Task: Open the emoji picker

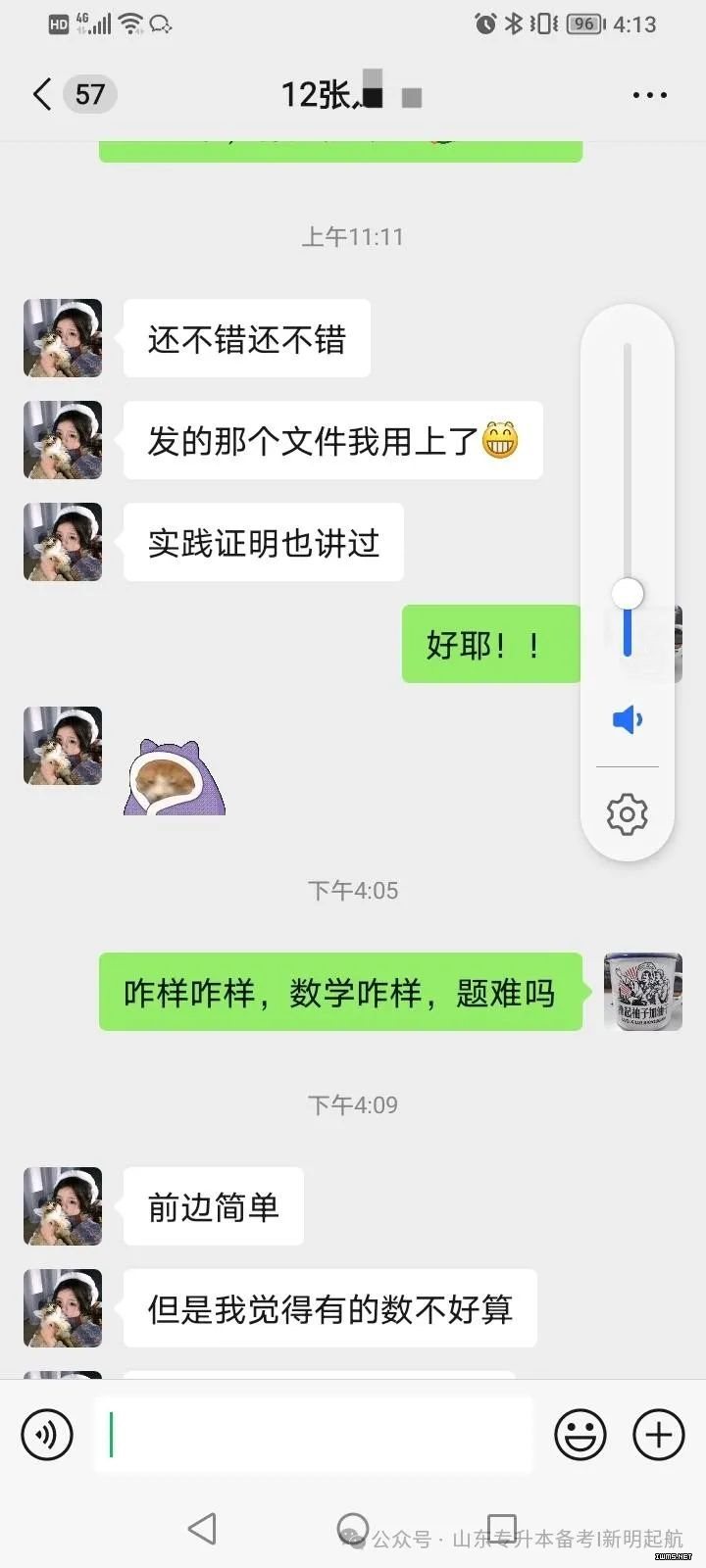Action: tap(580, 1435)
